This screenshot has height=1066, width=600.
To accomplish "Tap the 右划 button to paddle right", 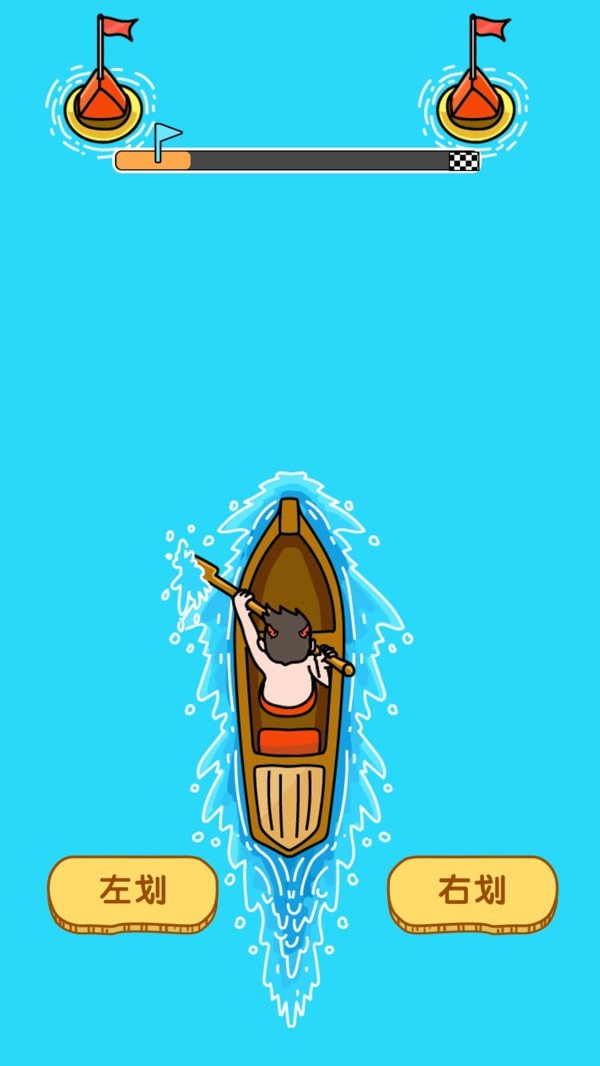I will (472, 890).
